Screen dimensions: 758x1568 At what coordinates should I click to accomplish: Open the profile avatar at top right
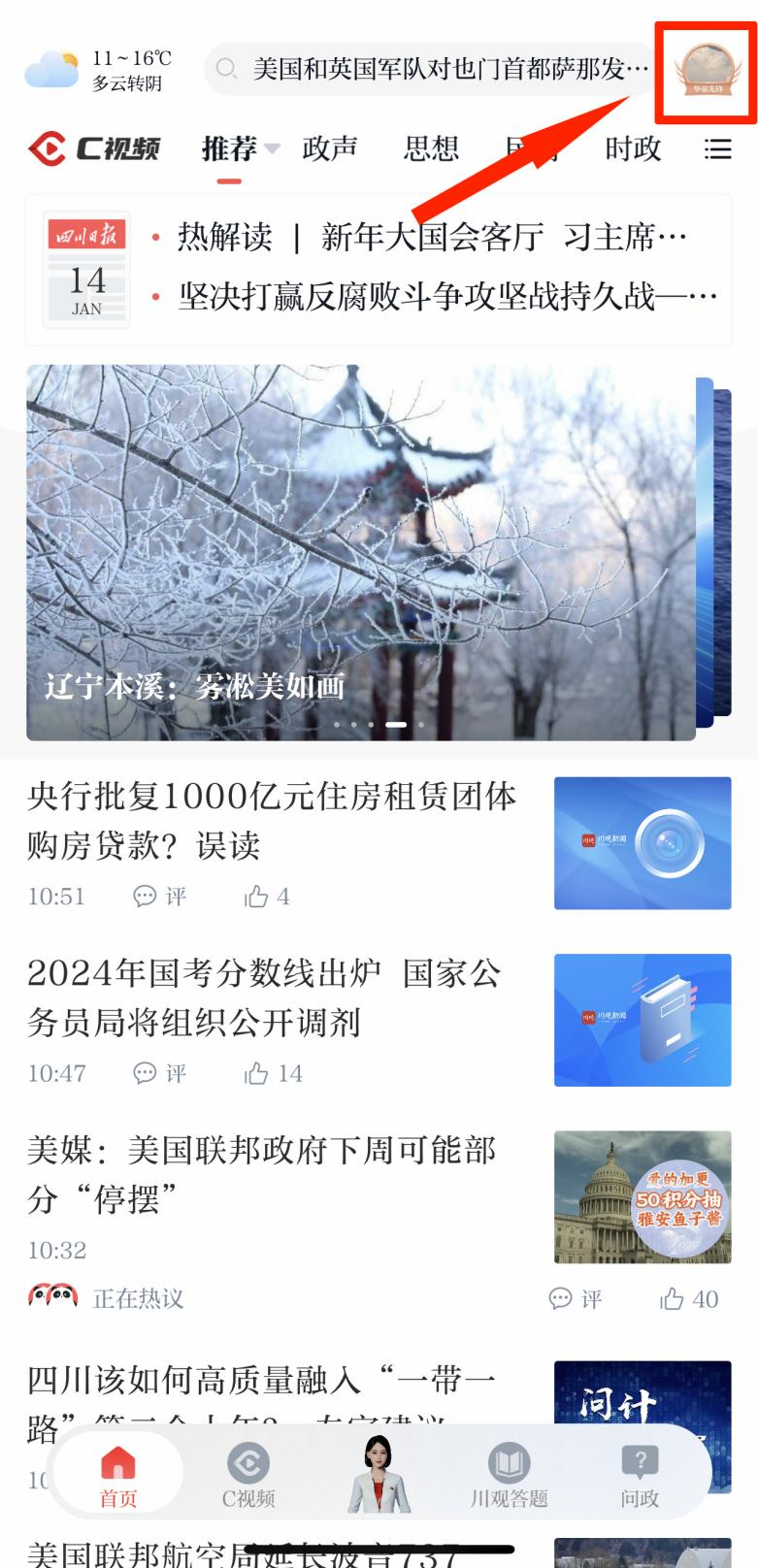coord(706,70)
